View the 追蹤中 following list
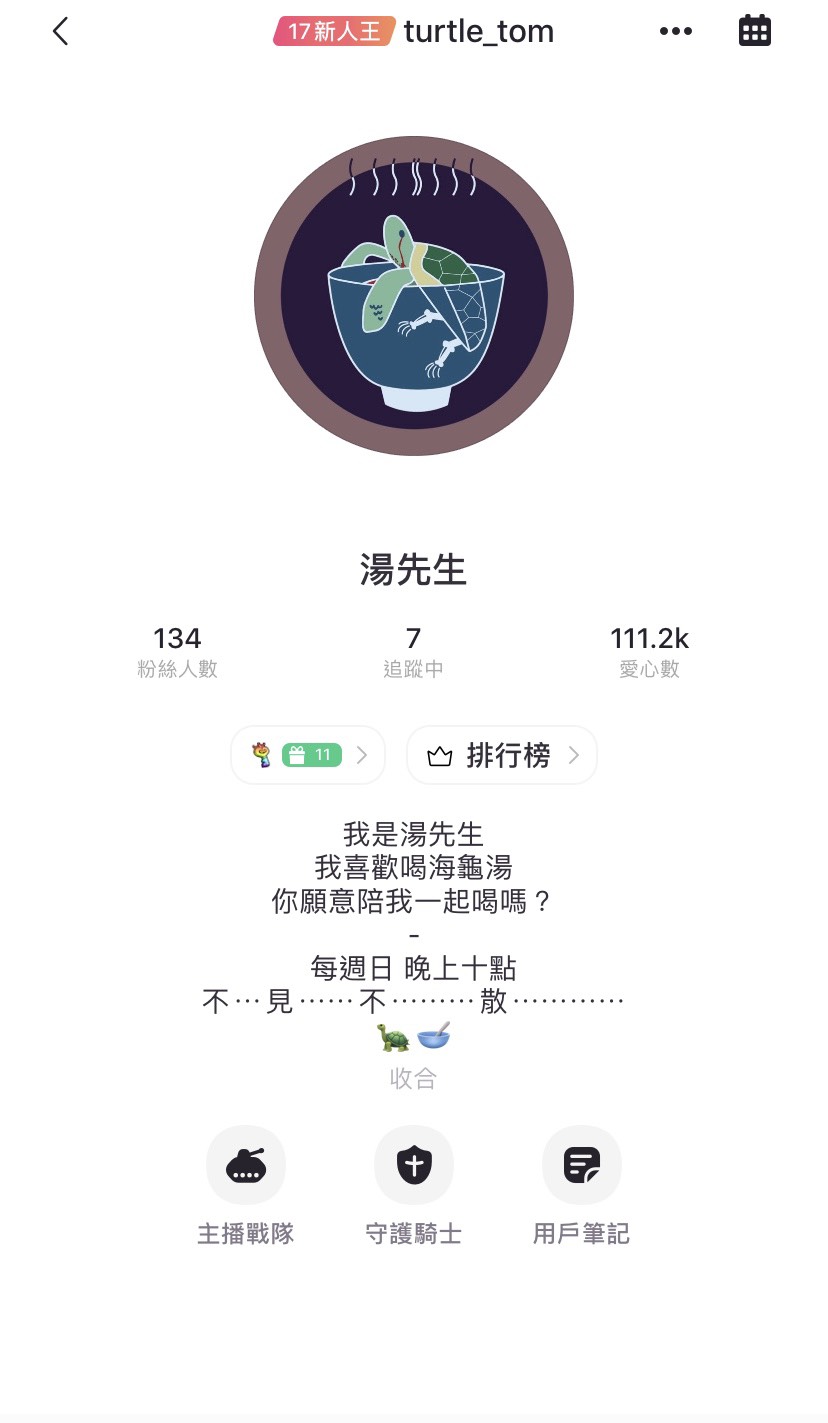The height and width of the screenshot is (1423, 828). click(413, 652)
